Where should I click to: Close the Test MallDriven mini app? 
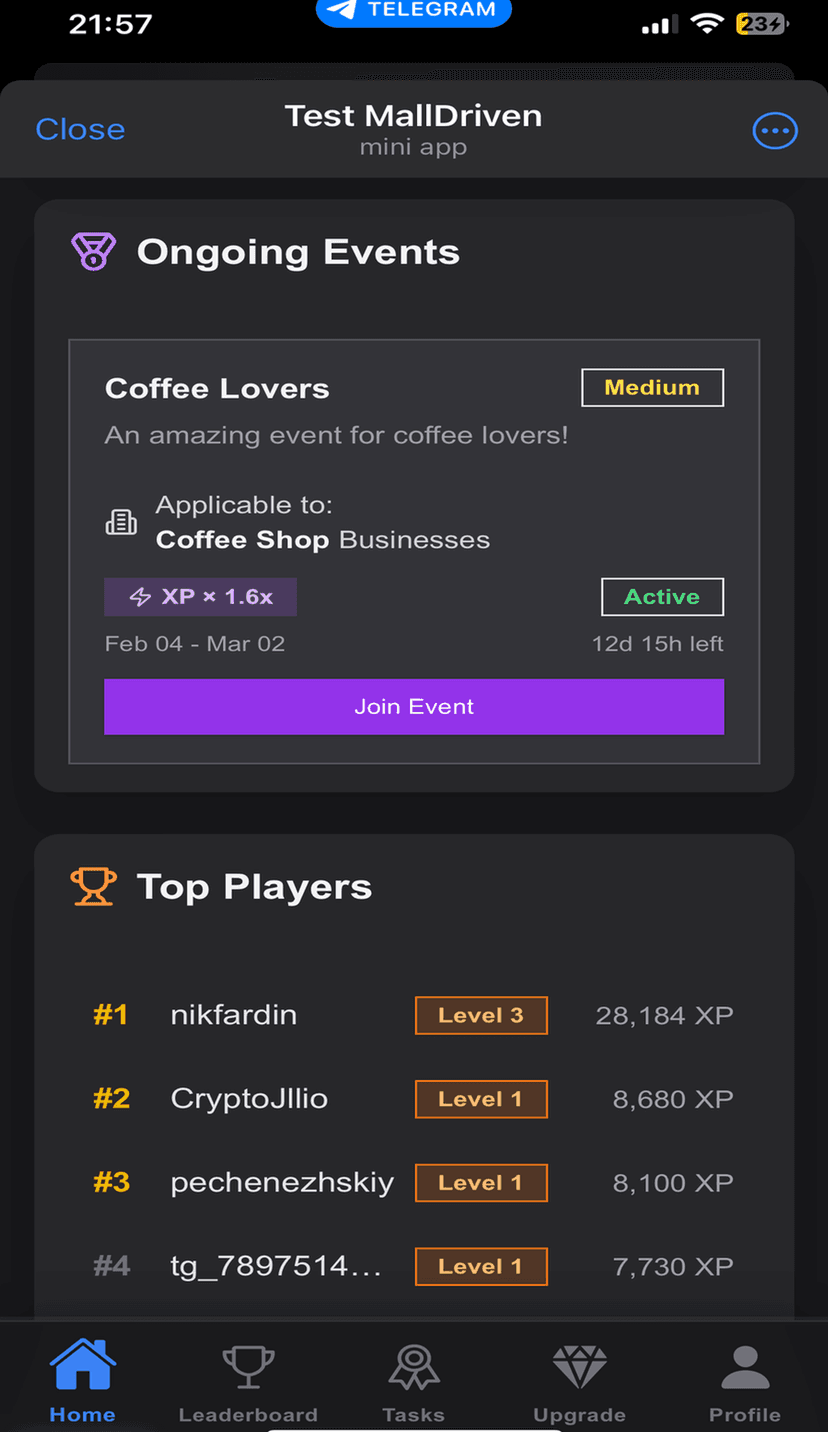(80, 130)
